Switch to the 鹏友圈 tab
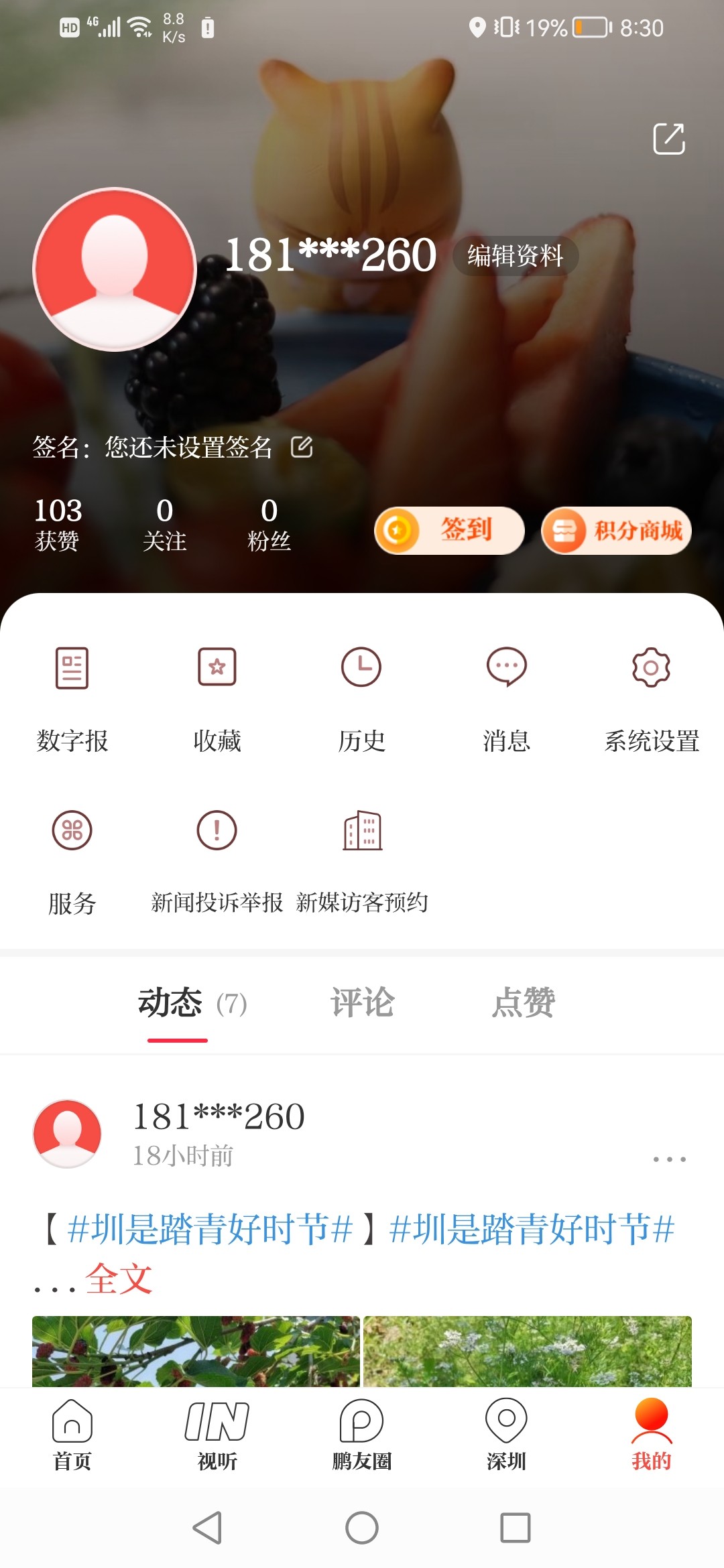This screenshot has width=724, height=1568. (361, 1434)
